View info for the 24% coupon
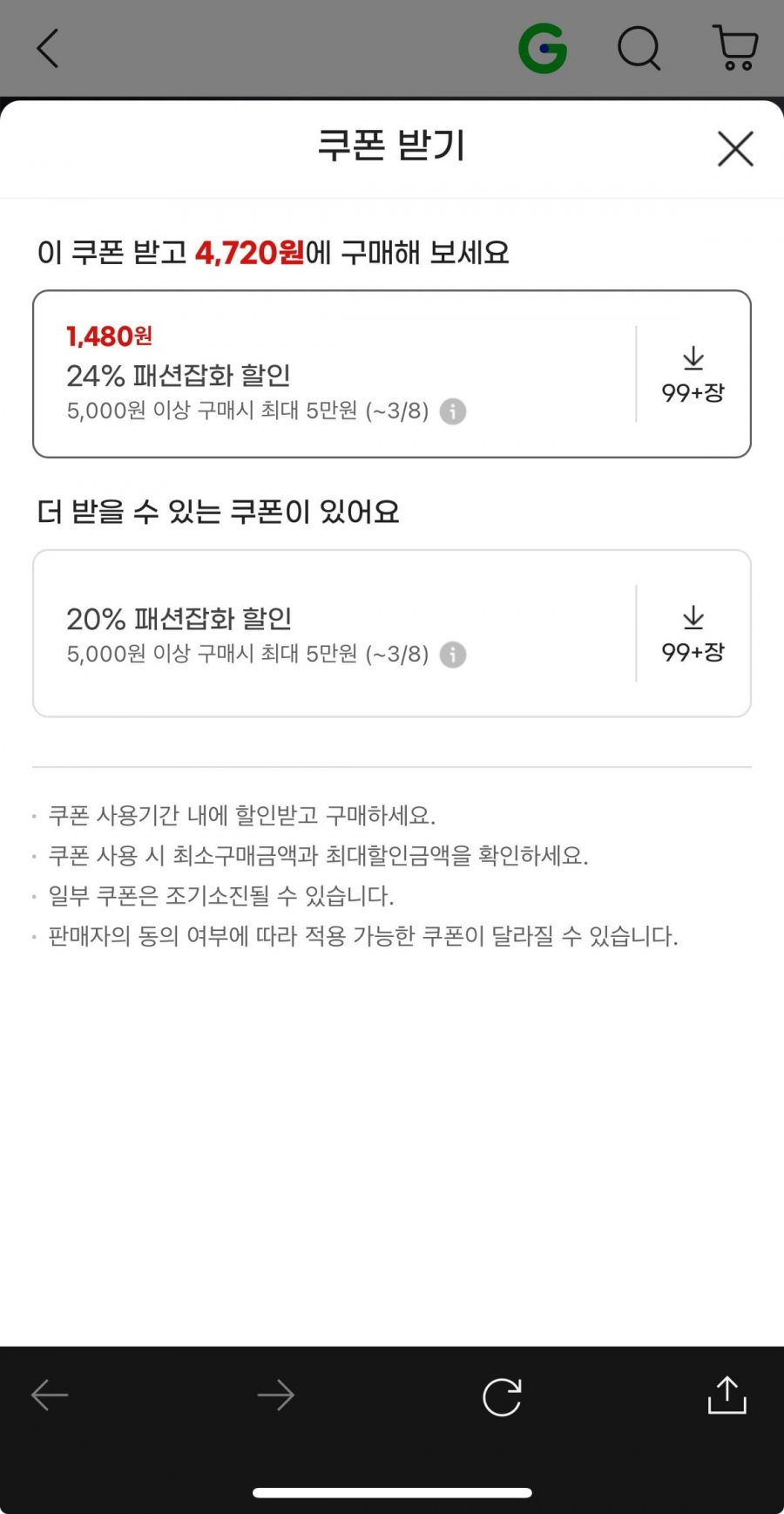 point(453,411)
